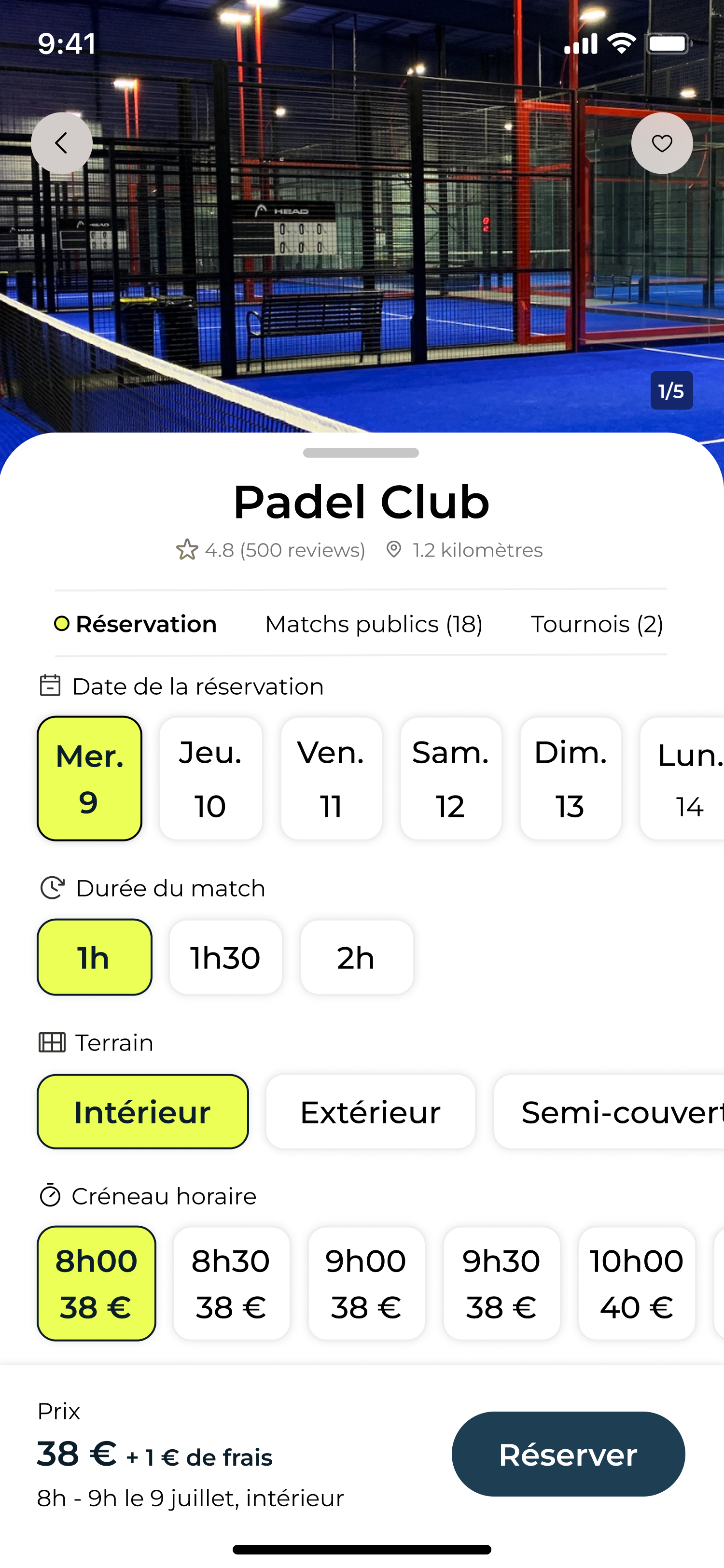Switch to the Matchs publics tab
Viewport: 724px width, 1568px height.
[x=374, y=624]
